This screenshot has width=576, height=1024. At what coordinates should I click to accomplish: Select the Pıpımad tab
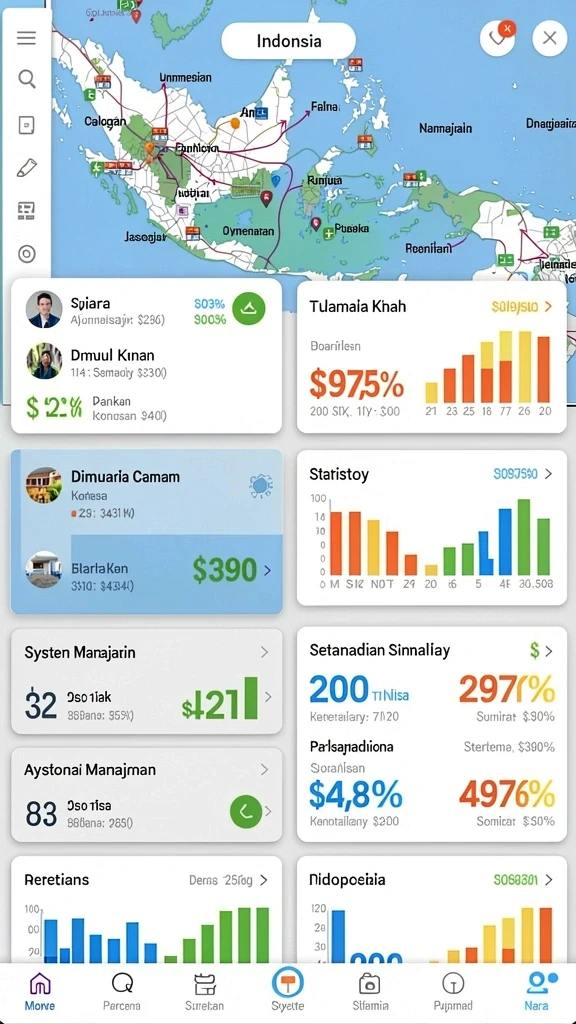tap(453, 992)
